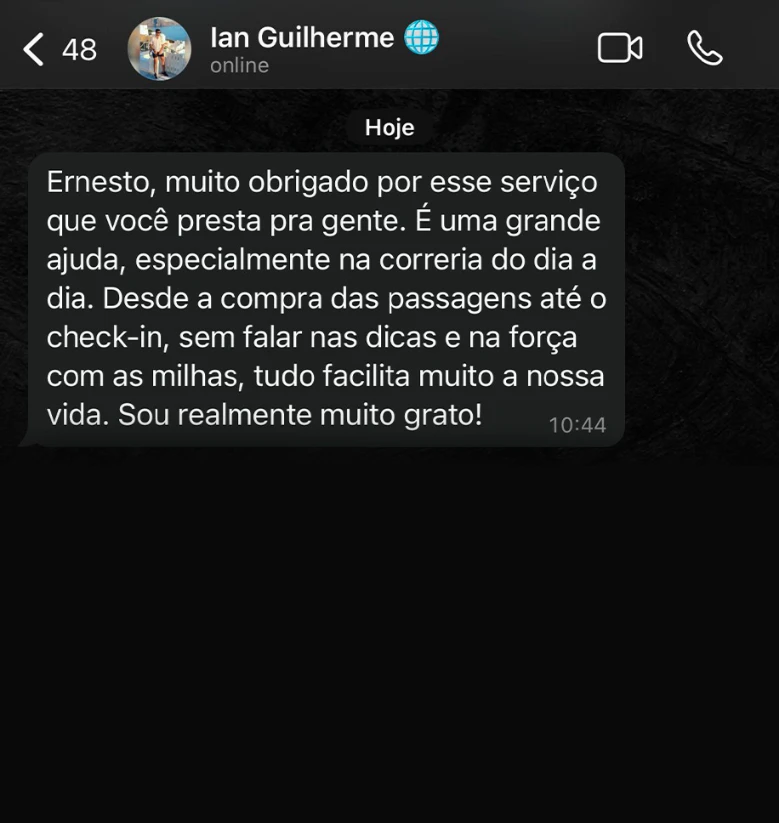Make a voice call to Ian Guilherme
Image resolution: width=779 pixels, height=823 pixels.
[x=705, y=46]
